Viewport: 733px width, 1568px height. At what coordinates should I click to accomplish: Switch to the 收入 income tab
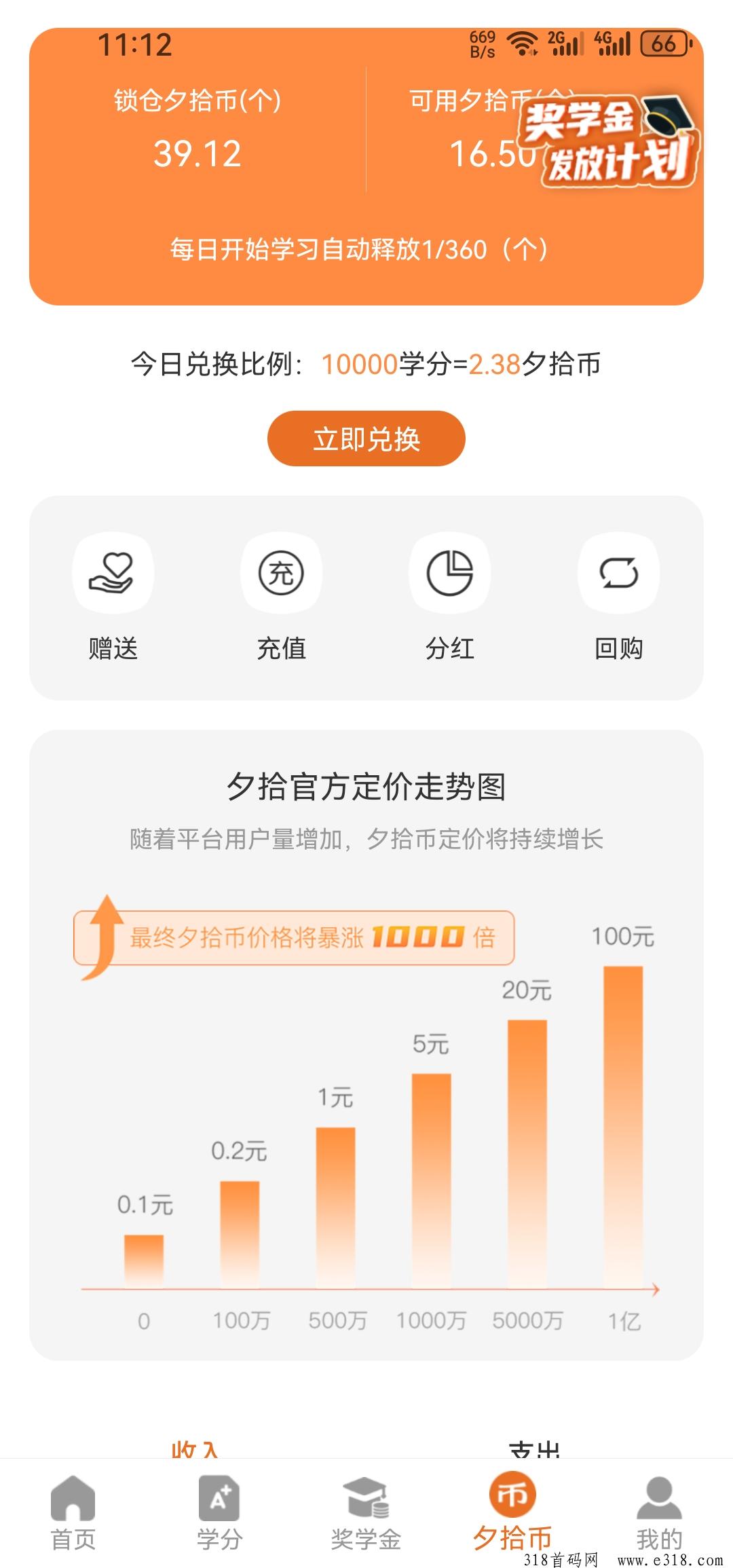click(195, 1449)
